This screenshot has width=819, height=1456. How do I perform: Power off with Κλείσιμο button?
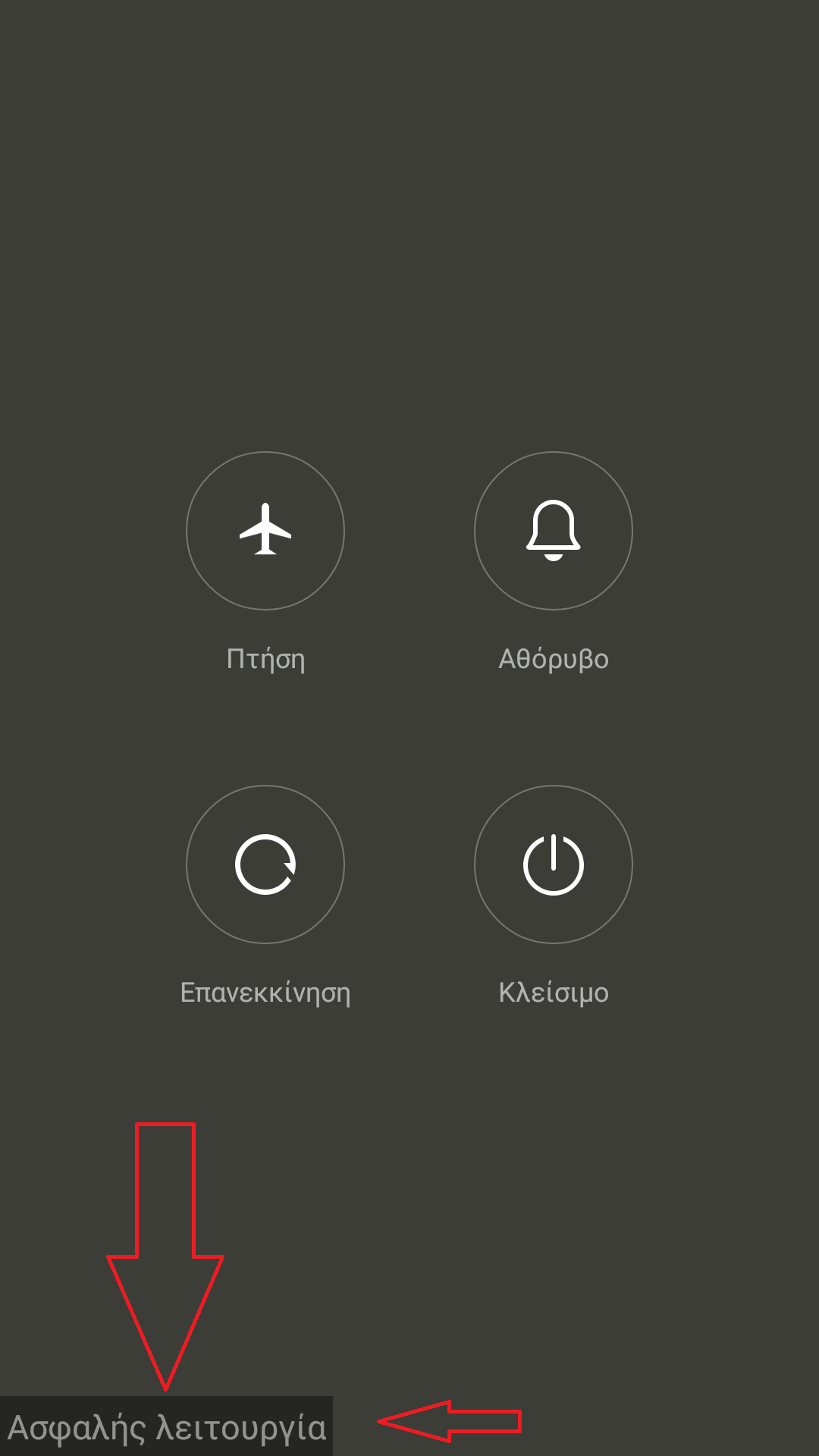(554, 864)
